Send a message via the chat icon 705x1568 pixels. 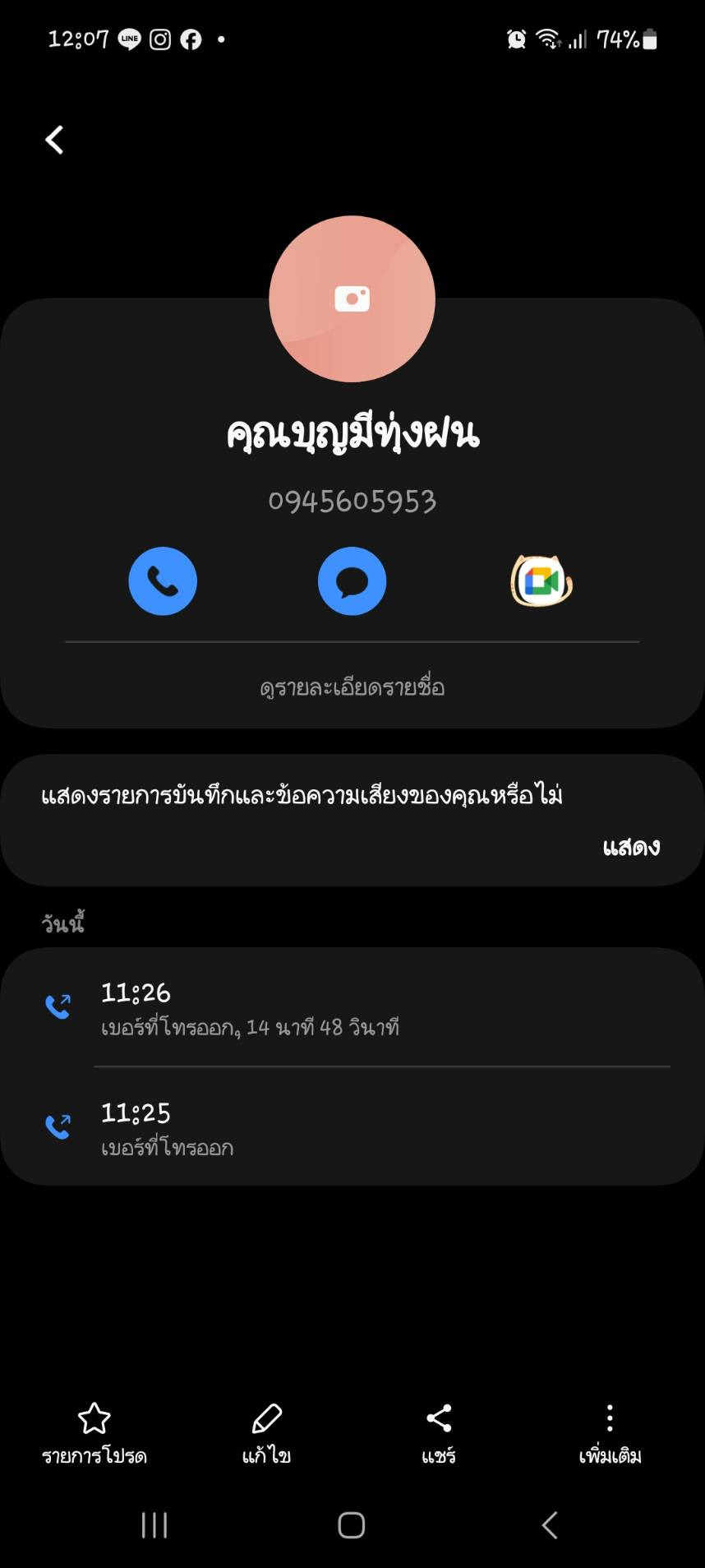(352, 581)
